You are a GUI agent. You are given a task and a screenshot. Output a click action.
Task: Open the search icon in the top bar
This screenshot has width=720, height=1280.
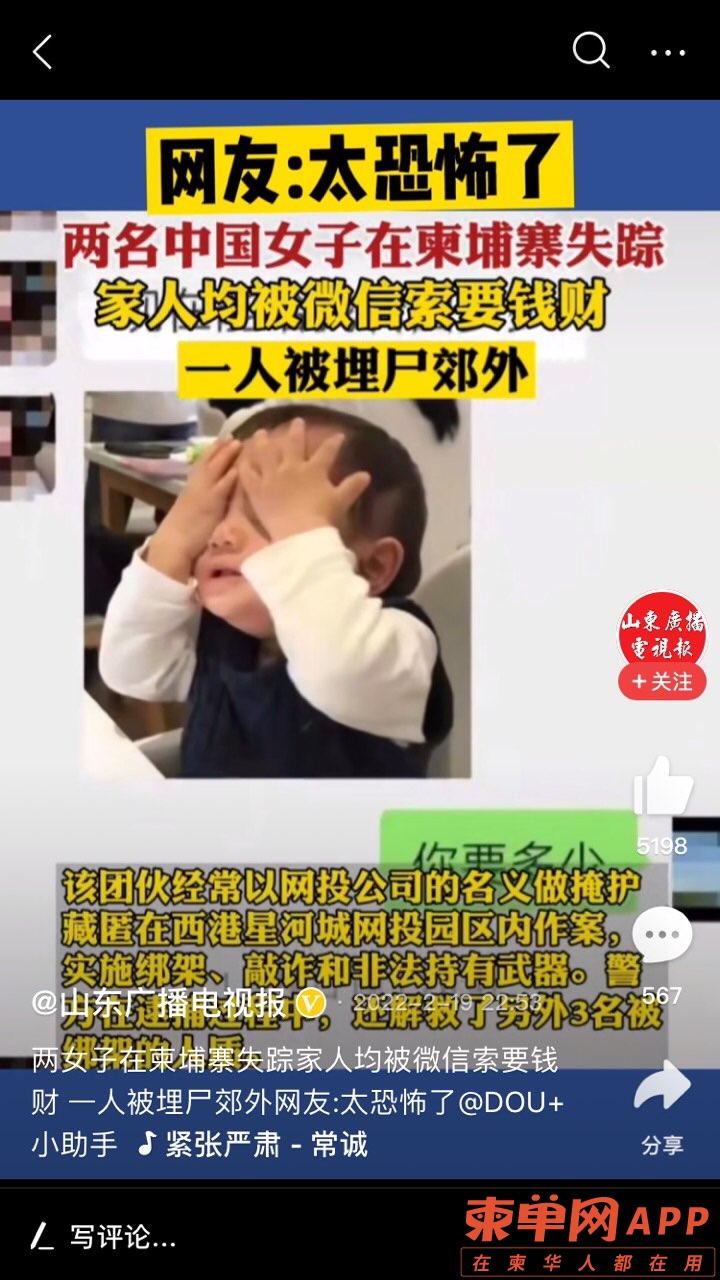(x=590, y=50)
